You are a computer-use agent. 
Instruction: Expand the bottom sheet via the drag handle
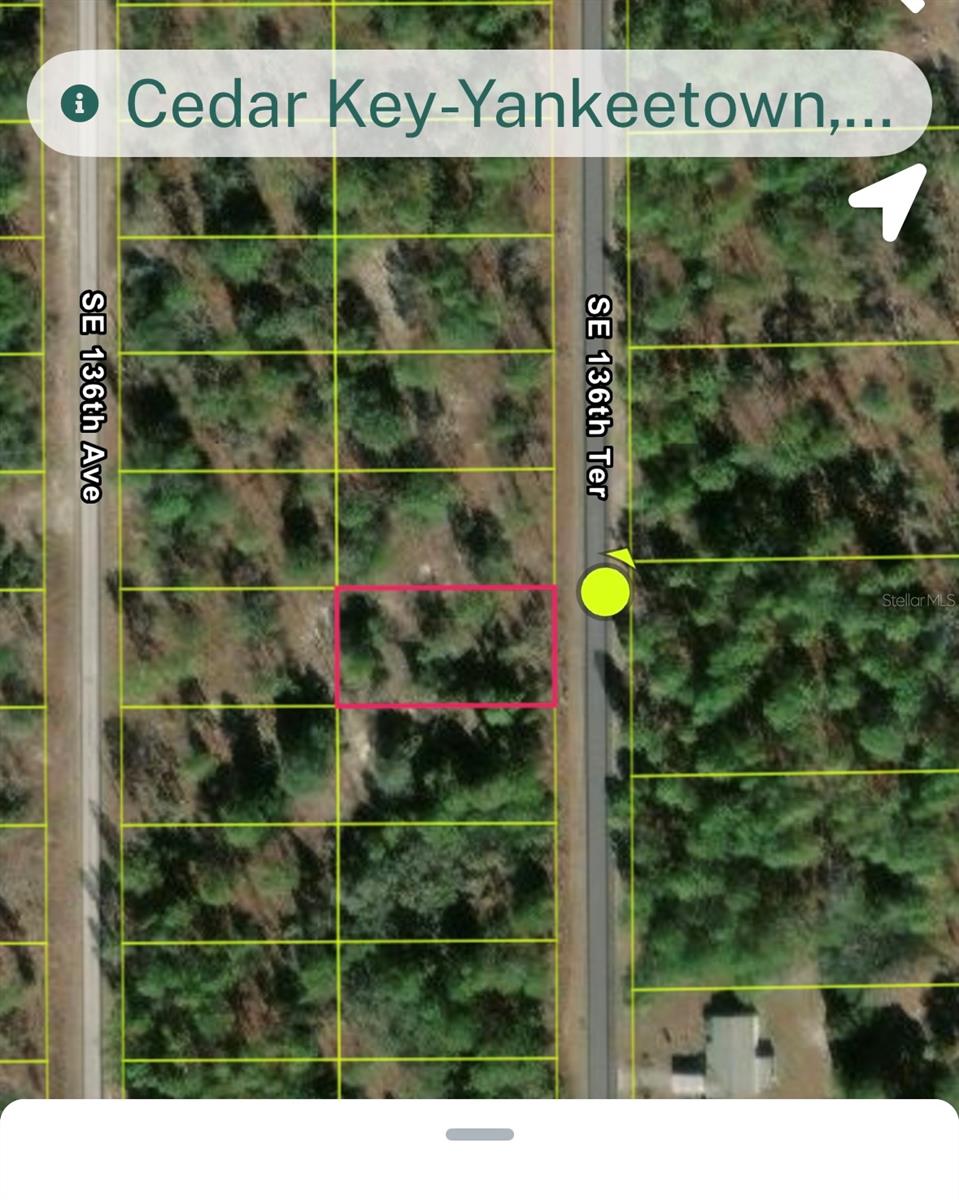click(x=478, y=1133)
